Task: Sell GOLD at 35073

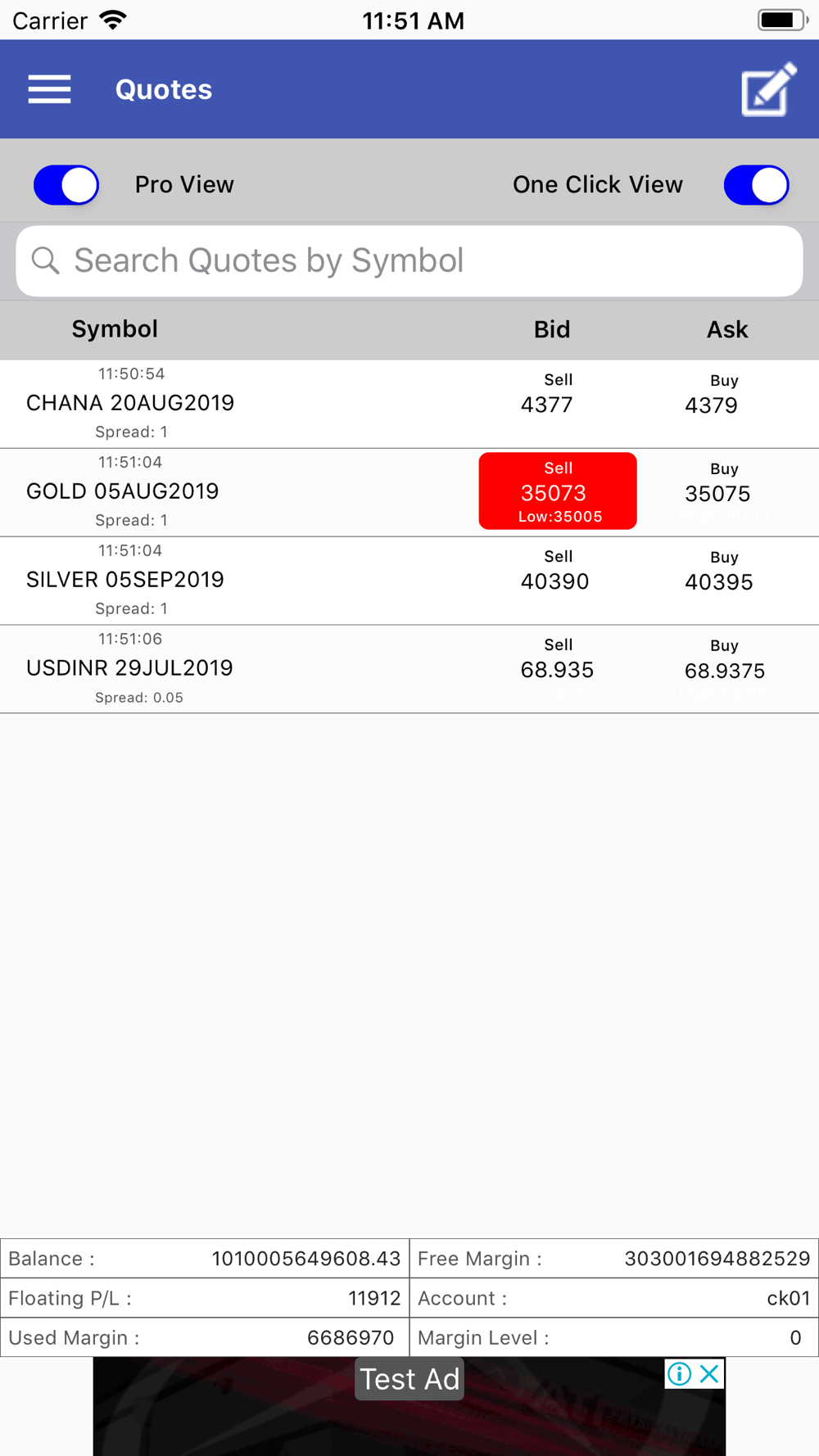Action: click(558, 491)
